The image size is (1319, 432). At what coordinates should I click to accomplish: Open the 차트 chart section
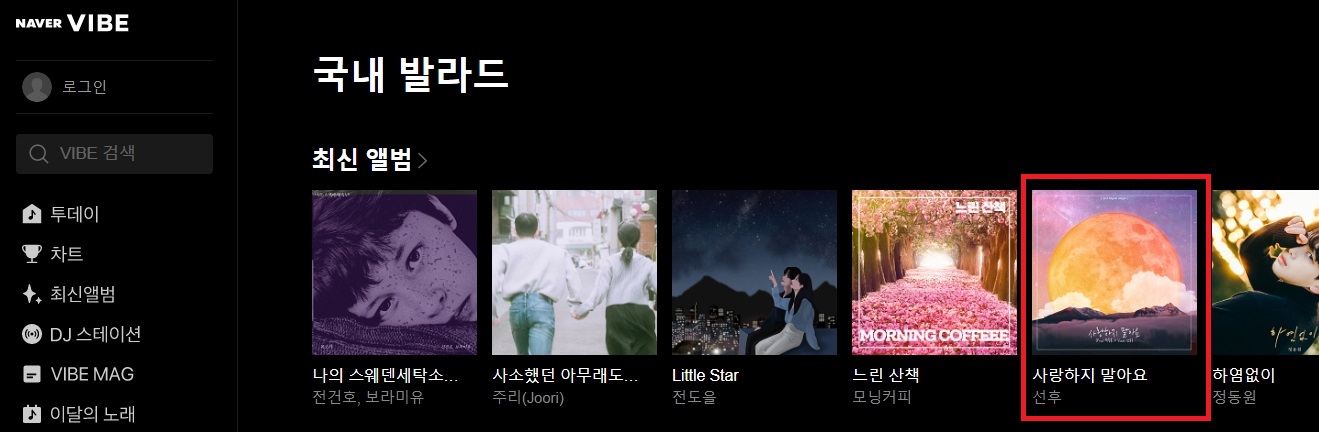coord(66,254)
